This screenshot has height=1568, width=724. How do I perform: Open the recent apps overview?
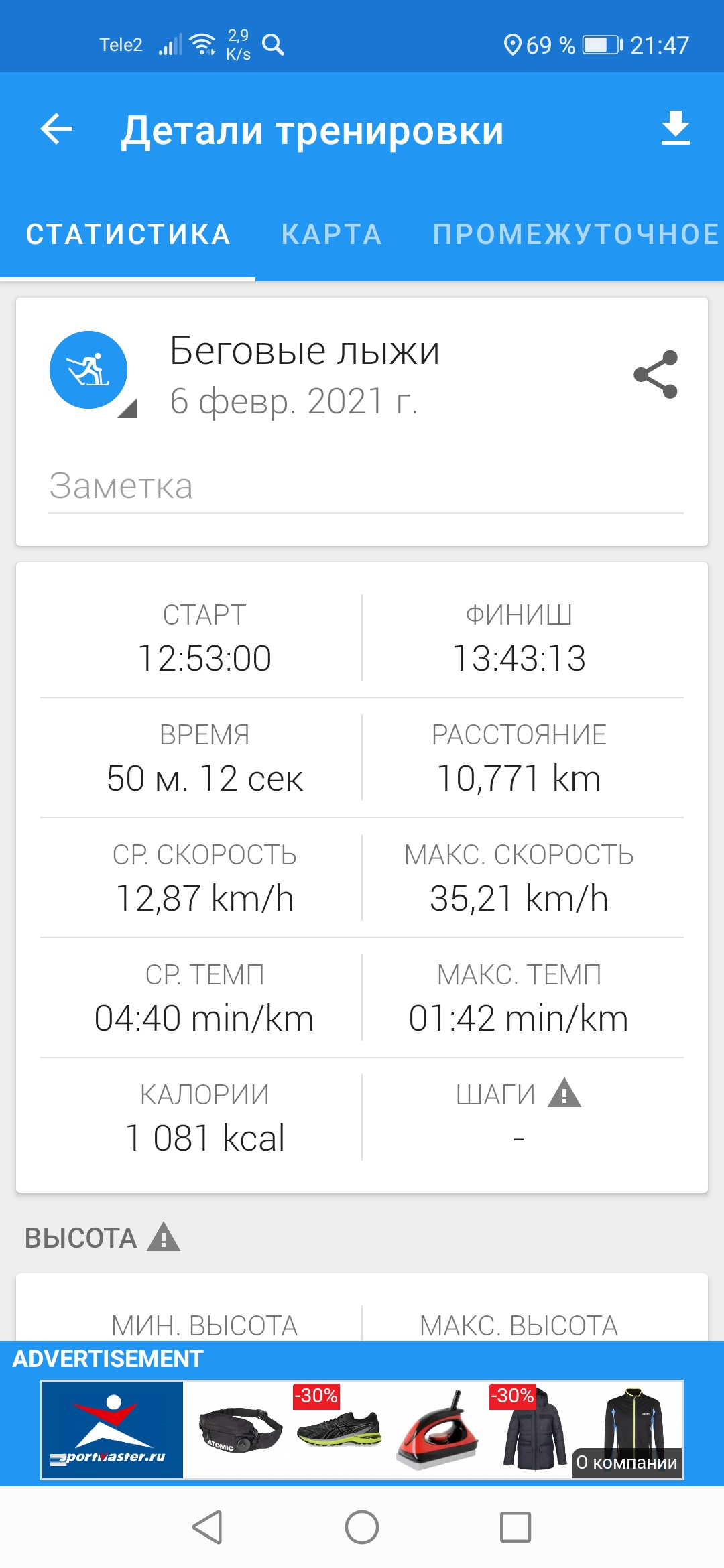pos(516,1527)
